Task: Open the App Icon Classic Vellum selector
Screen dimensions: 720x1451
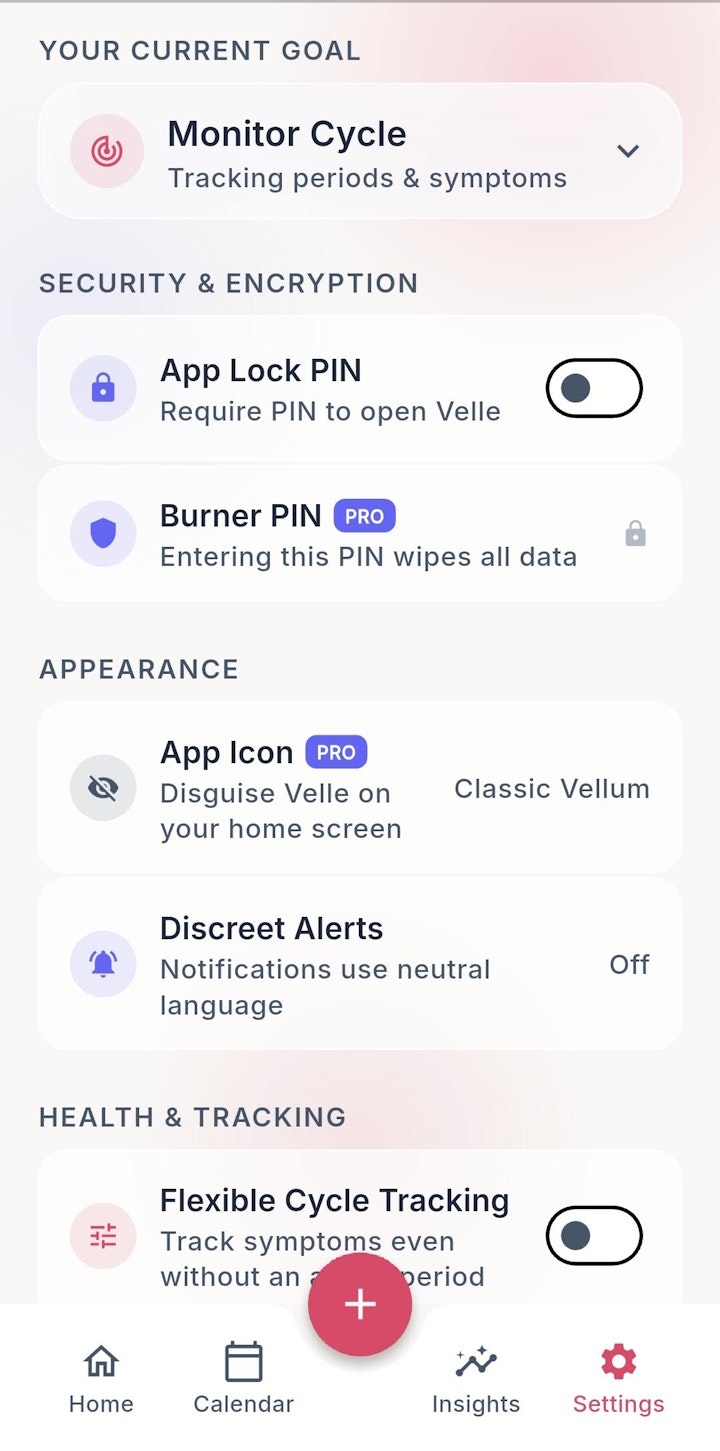Action: coord(551,788)
